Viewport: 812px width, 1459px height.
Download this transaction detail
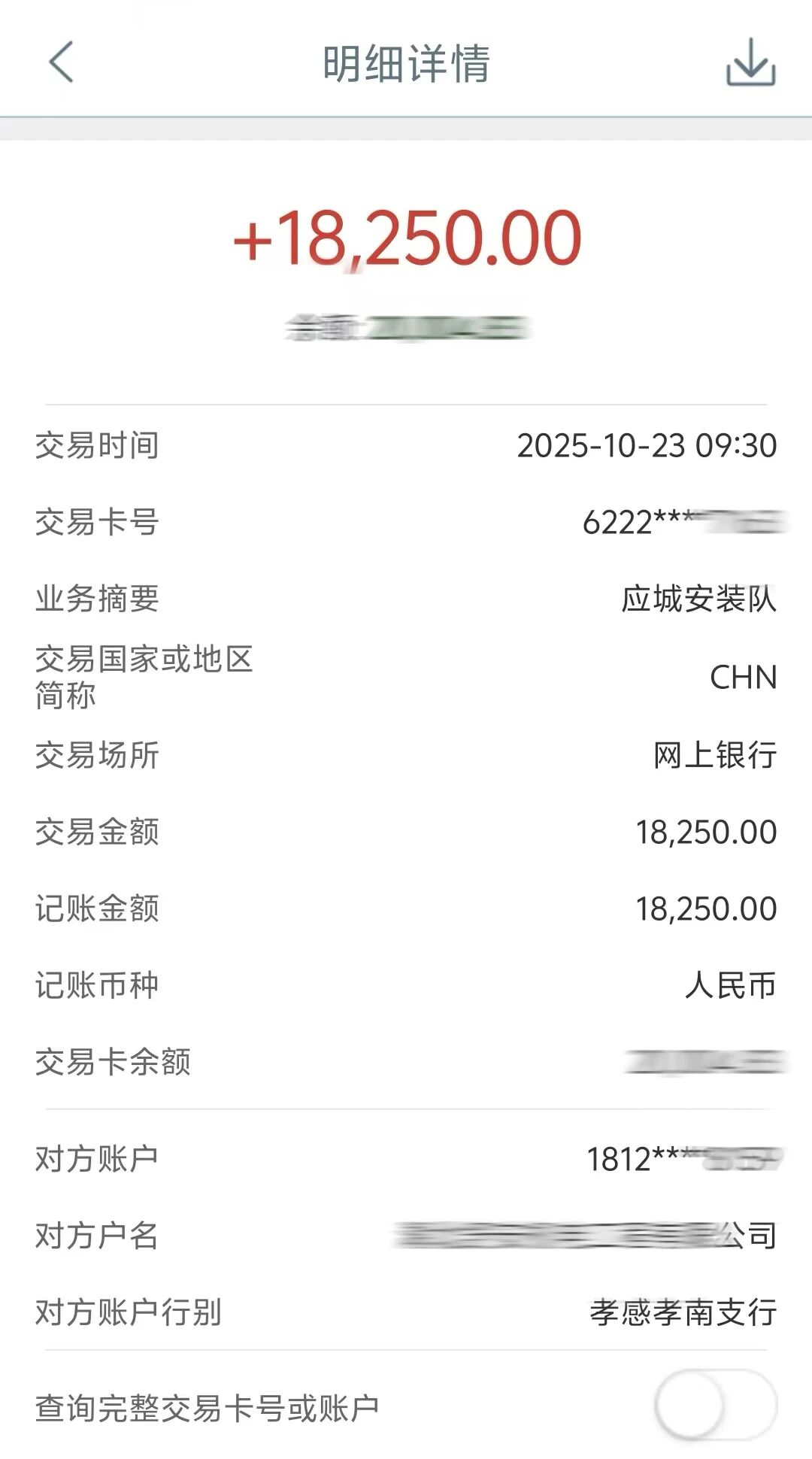(750, 63)
